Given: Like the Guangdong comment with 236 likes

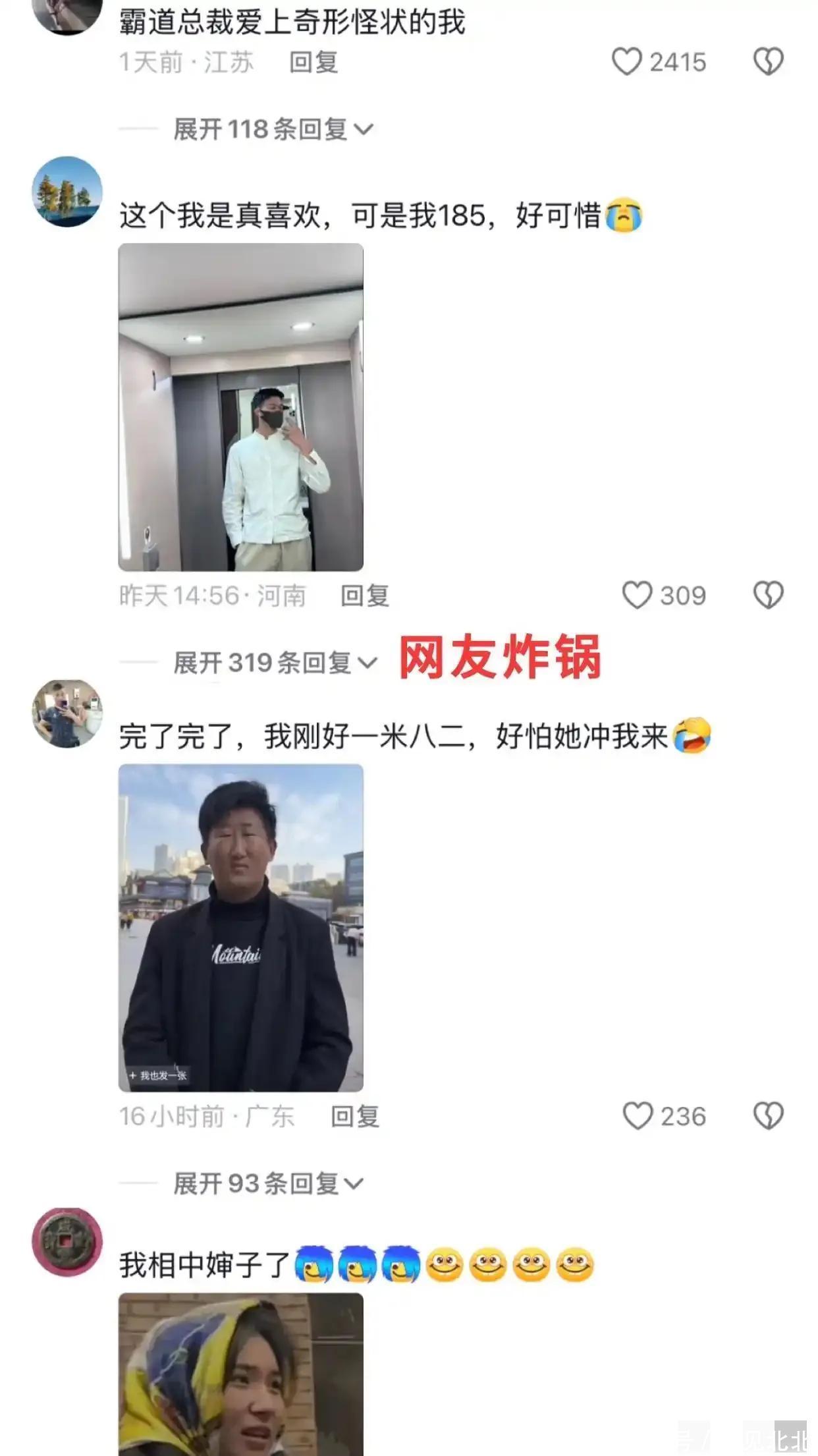Looking at the screenshot, I should (x=637, y=1116).
